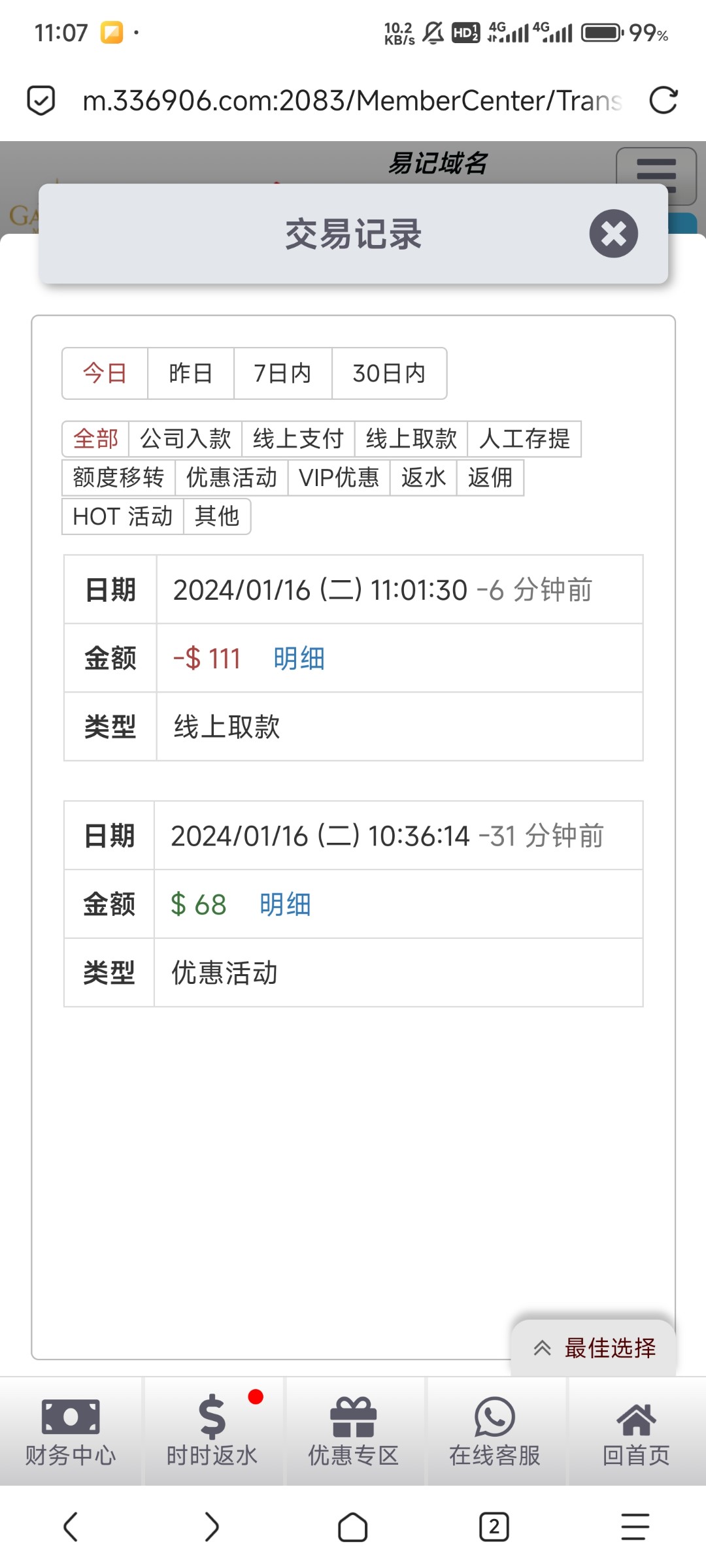The height and width of the screenshot is (1568, 706).
Task: Filter records by 公司入款
Action: point(185,439)
